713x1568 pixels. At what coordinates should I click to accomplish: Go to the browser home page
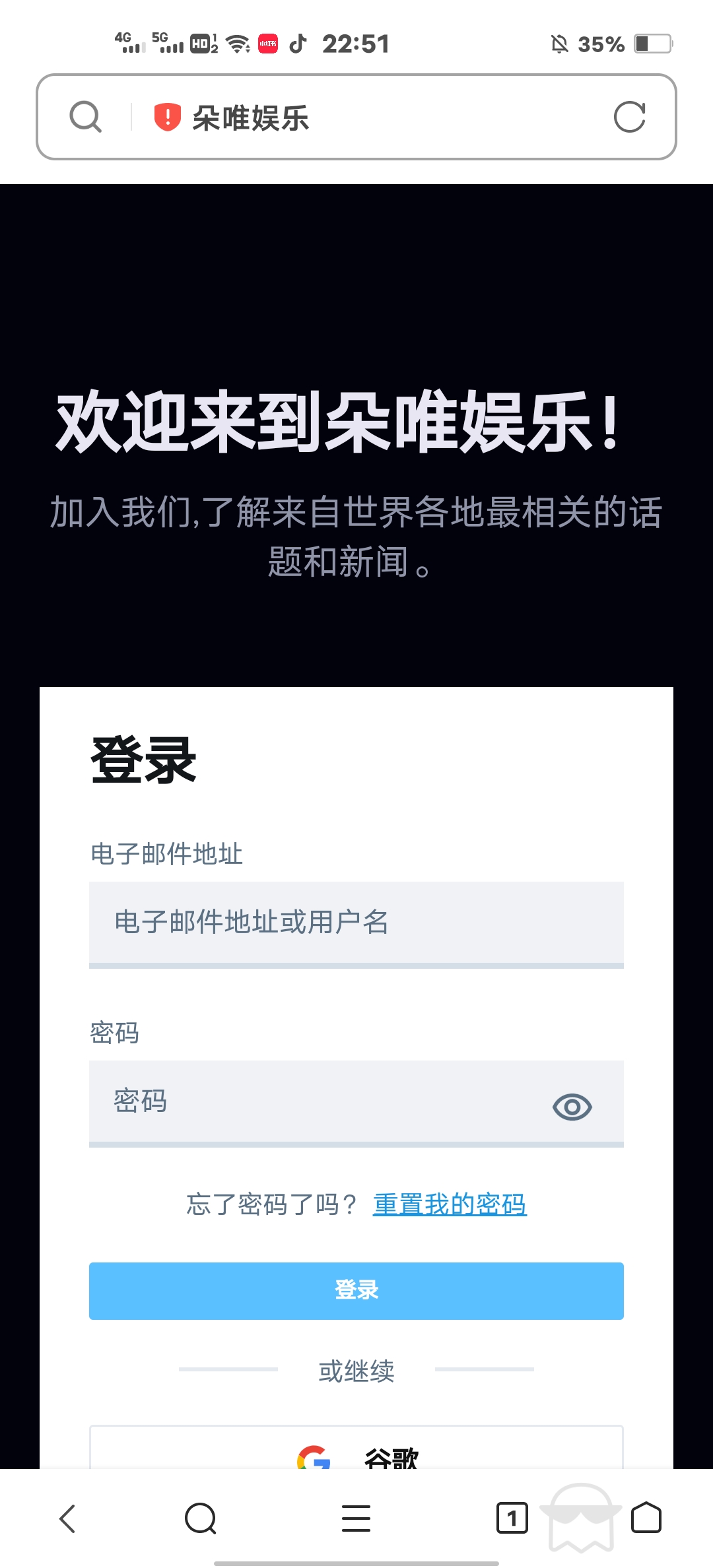(646, 1518)
